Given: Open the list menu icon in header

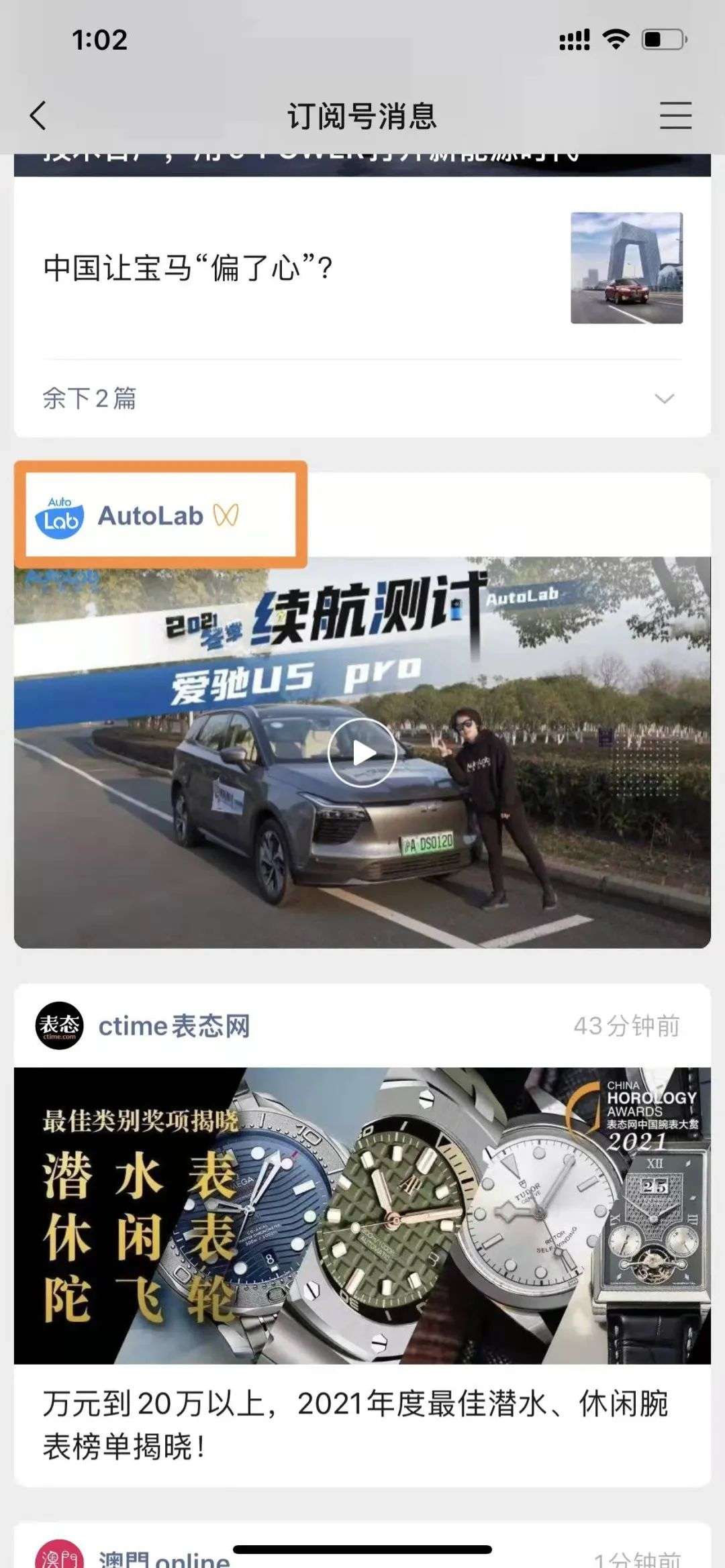Looking at the screenshot, I should pos(675,115).
